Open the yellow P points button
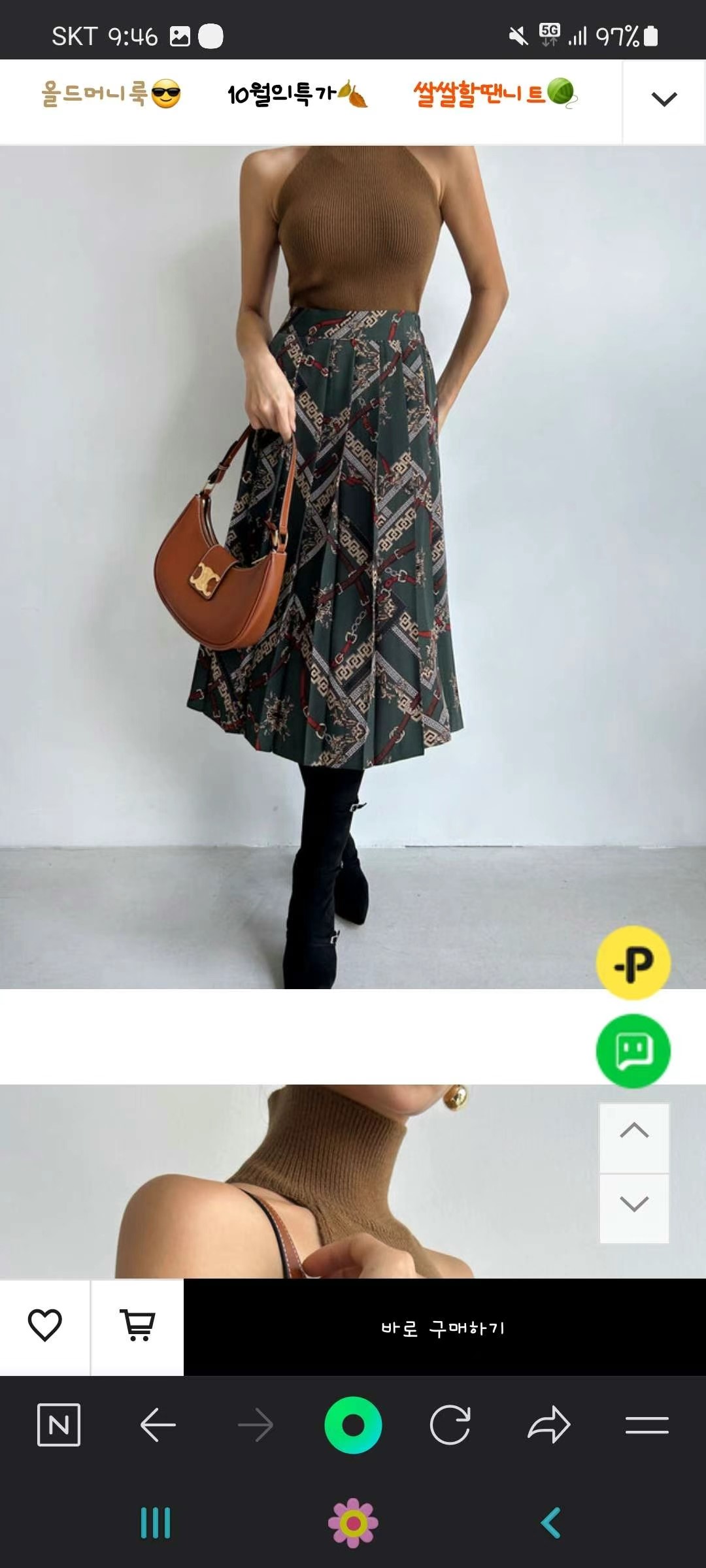This screenshot has height=1568, width=706. coord(633,963)
